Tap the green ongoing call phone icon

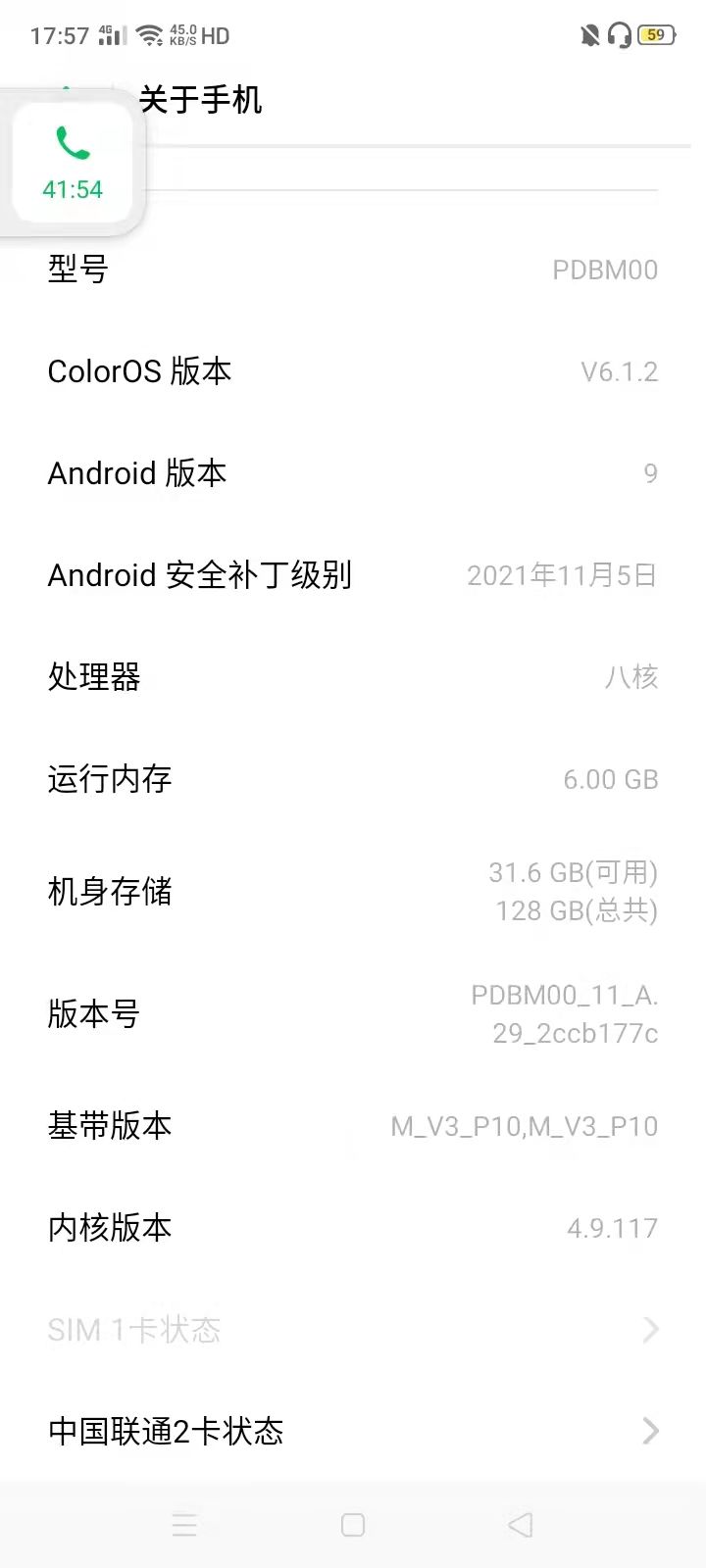coord(72,145)
